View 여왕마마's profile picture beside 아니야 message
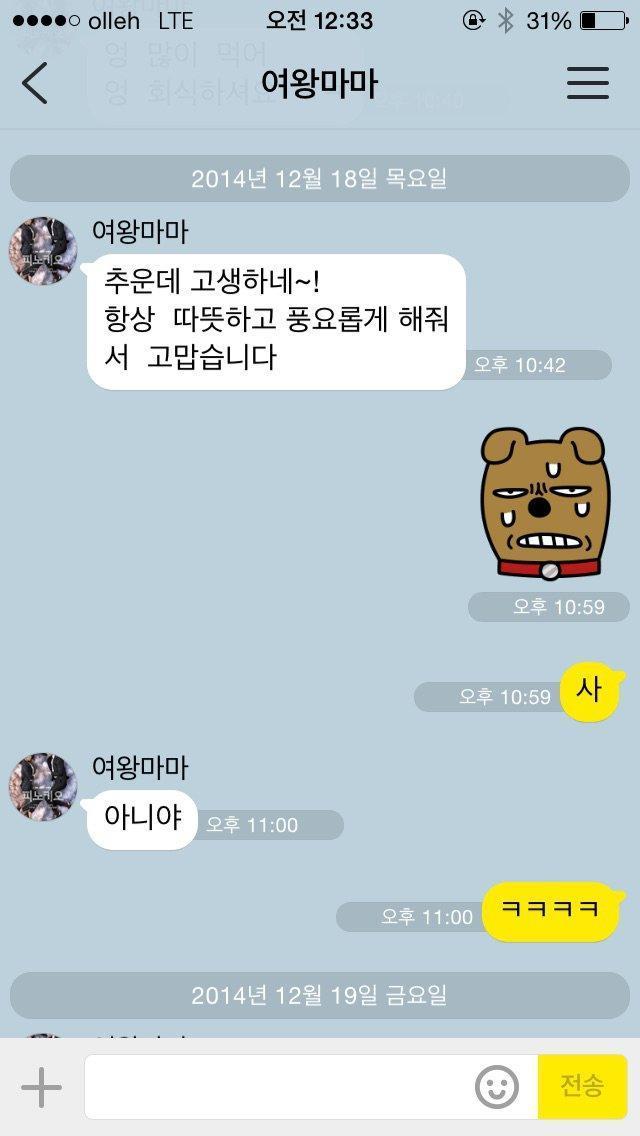 tap(43, 787)
